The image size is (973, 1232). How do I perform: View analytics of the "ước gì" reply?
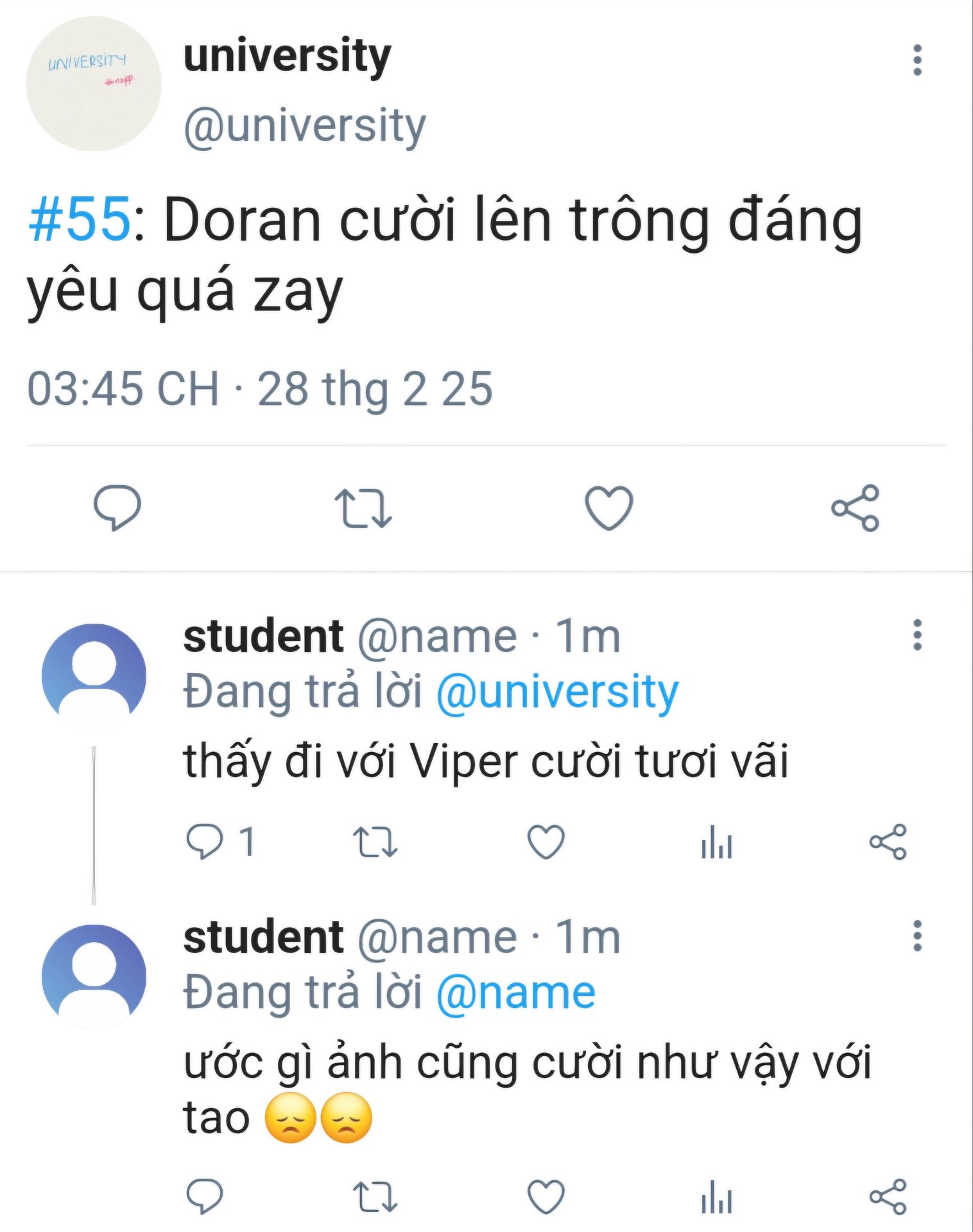(716, 1197)
